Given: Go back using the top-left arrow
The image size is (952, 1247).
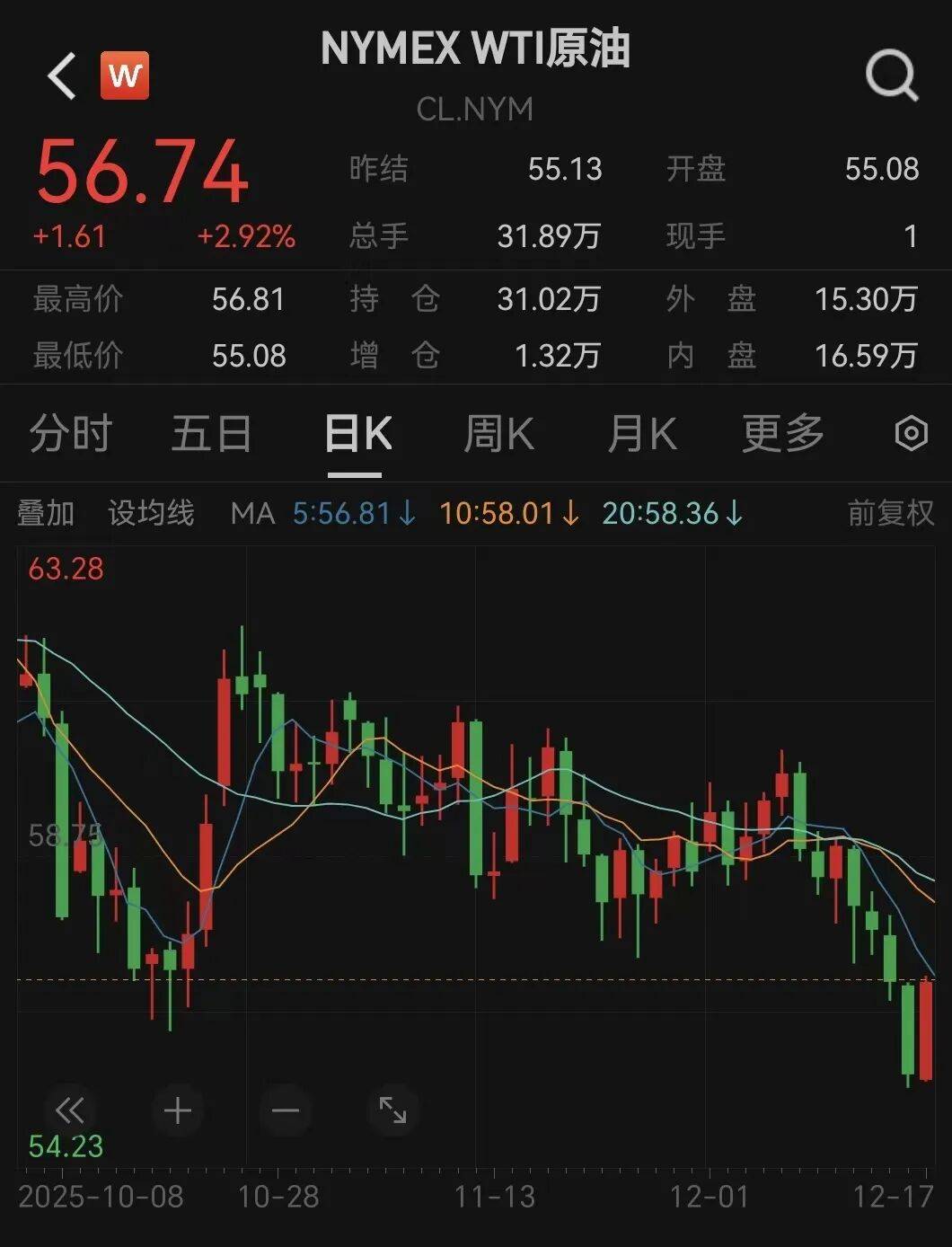Looking at the screenshot, I should tap(61, 75).
